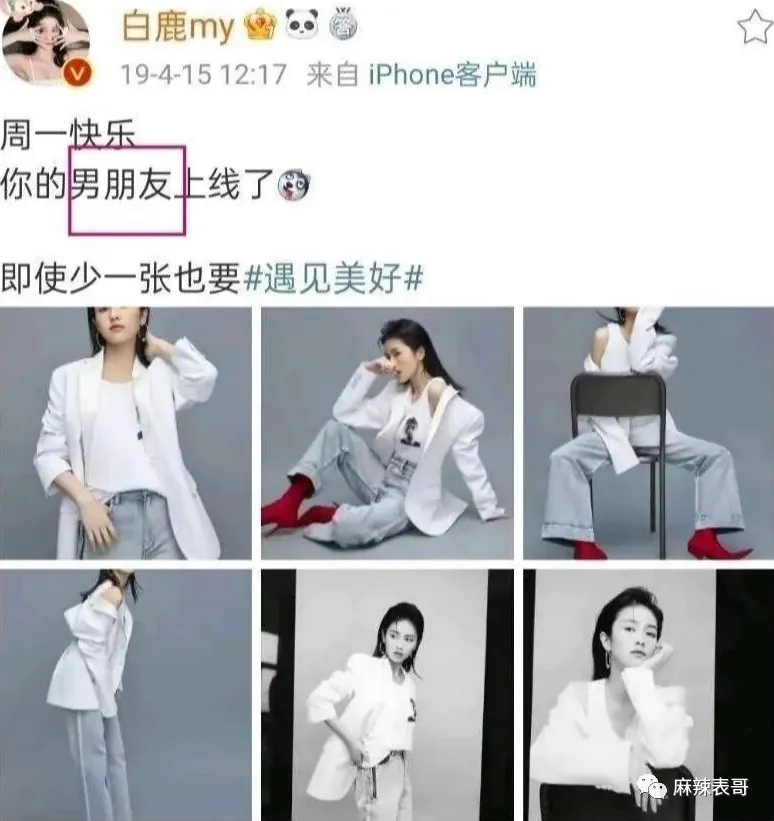Viewport: 774px width, 821px height.
Task: Tap the username 白鹿my
Action: point(178,27)
